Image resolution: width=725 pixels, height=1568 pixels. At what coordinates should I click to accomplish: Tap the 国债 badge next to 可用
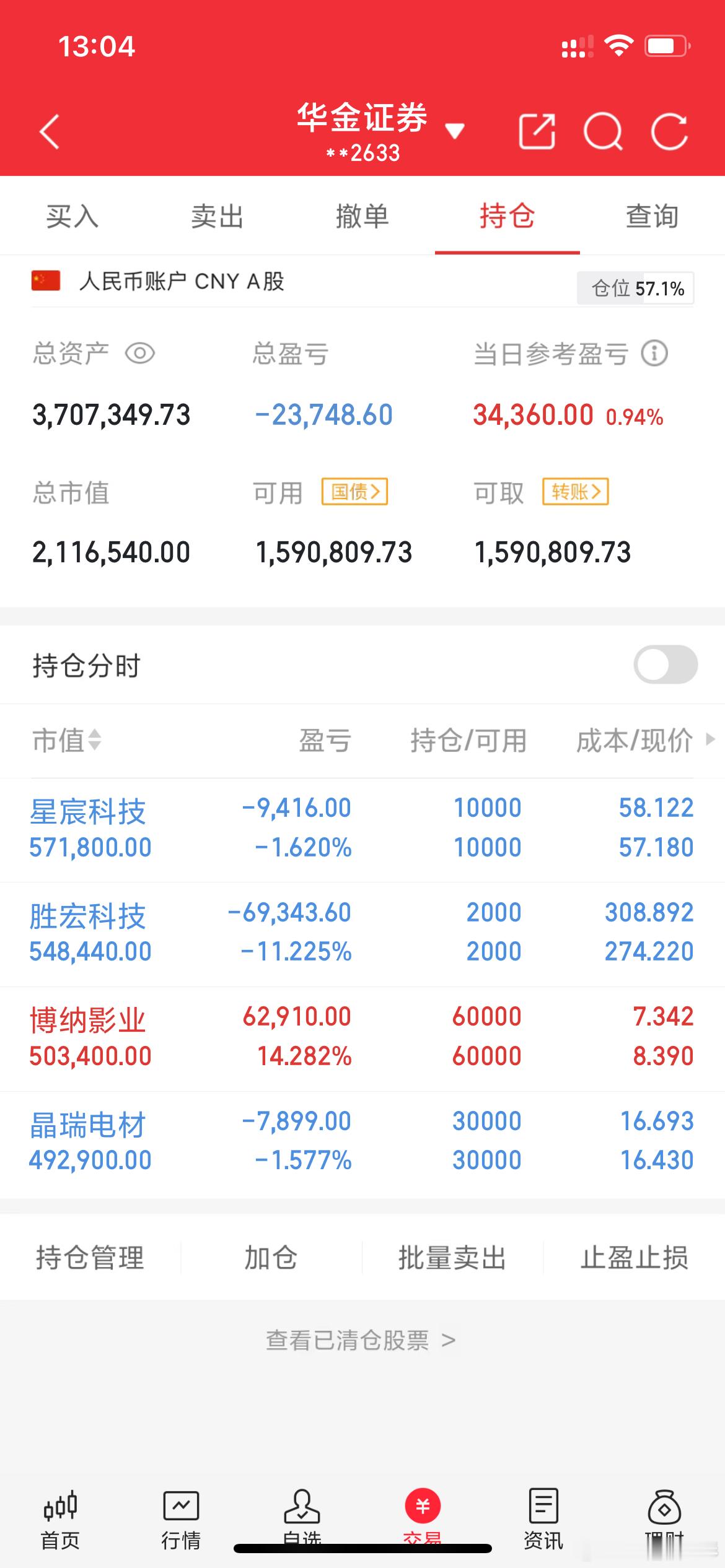click(353, 492)
